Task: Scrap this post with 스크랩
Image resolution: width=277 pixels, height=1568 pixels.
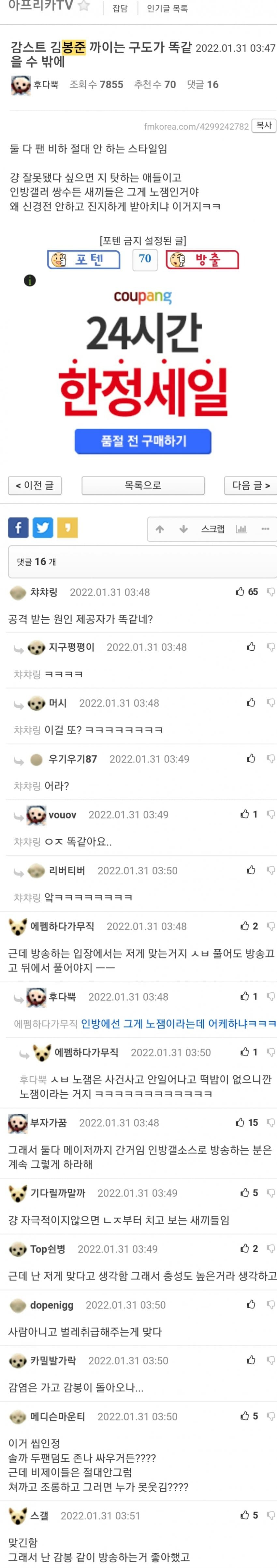Action: click(x=212, y=529)
